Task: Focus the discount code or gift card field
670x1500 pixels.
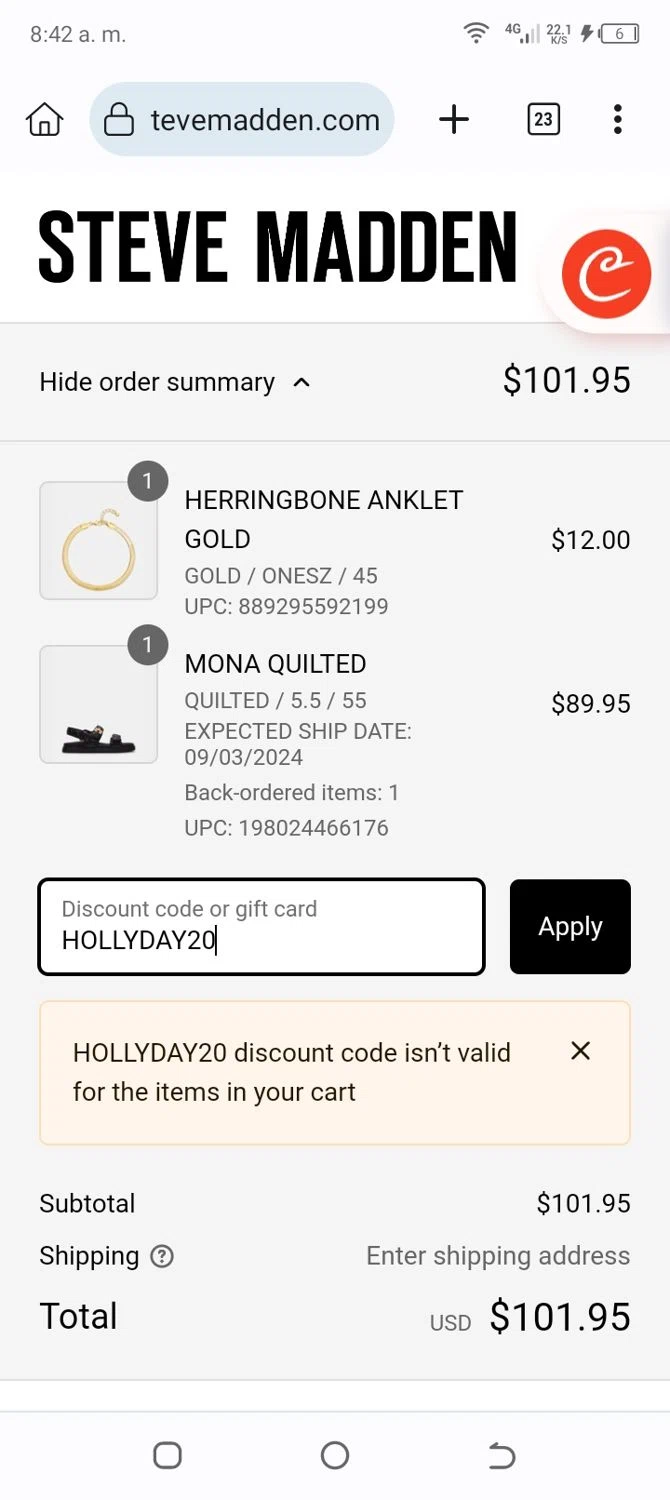Action: [261, 926]
